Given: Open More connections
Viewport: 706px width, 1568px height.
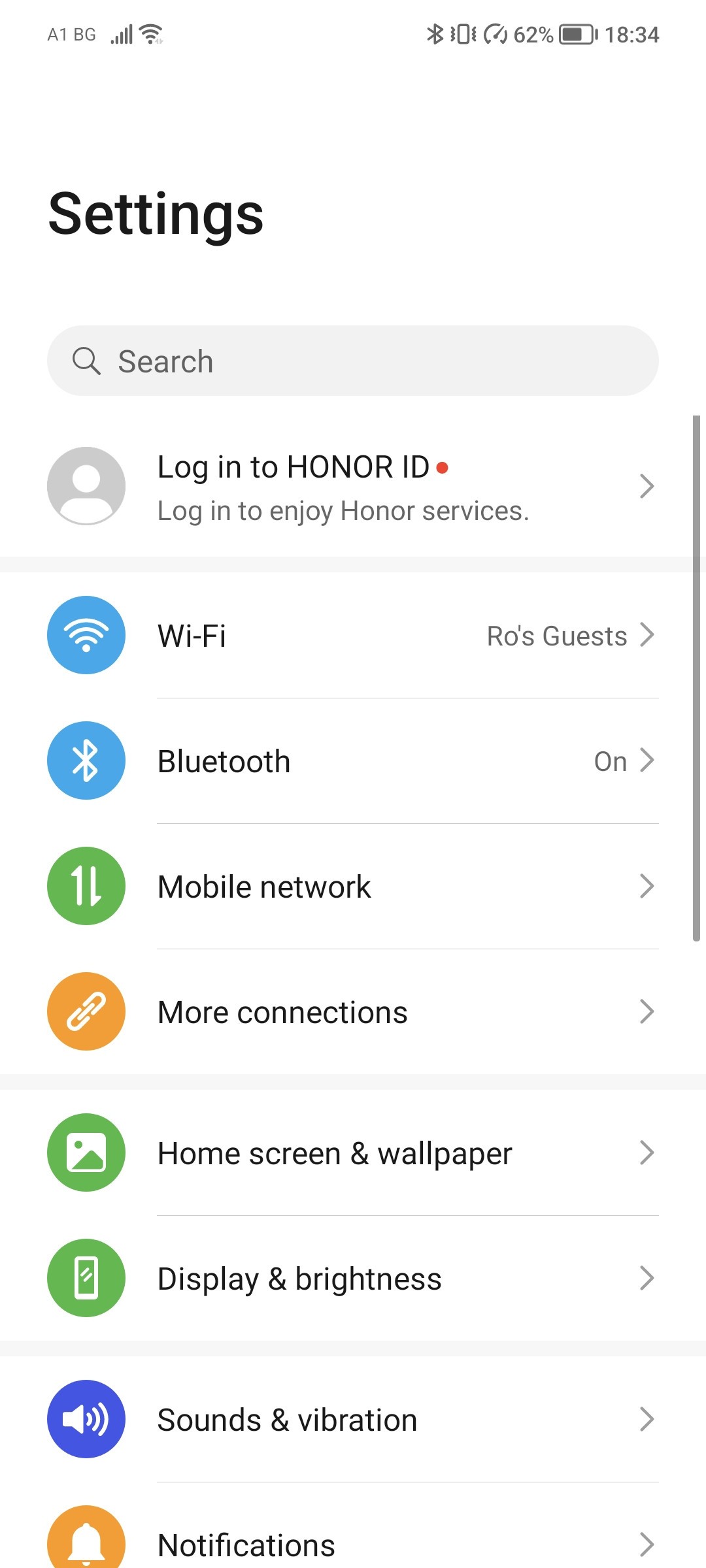Looking at the screenshot, I should [x=353, y=1012].
